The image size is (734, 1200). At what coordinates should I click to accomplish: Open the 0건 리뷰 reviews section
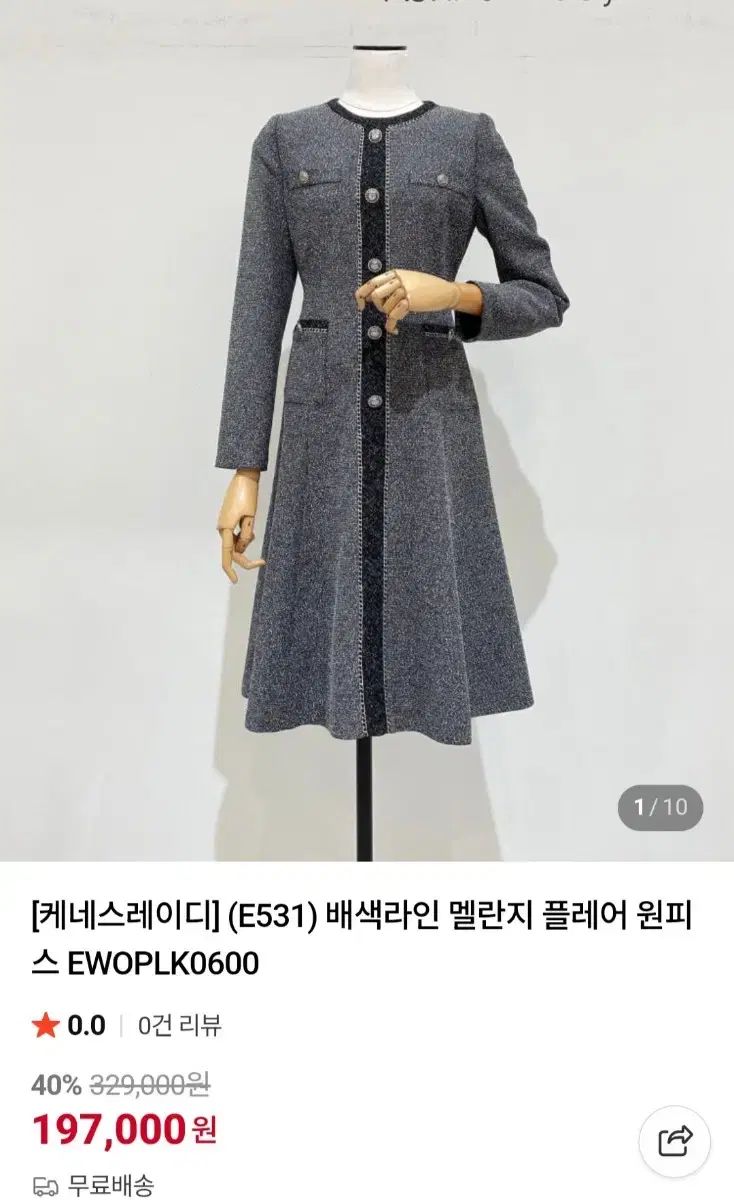pyautogui.click(x=179, y=1025)
